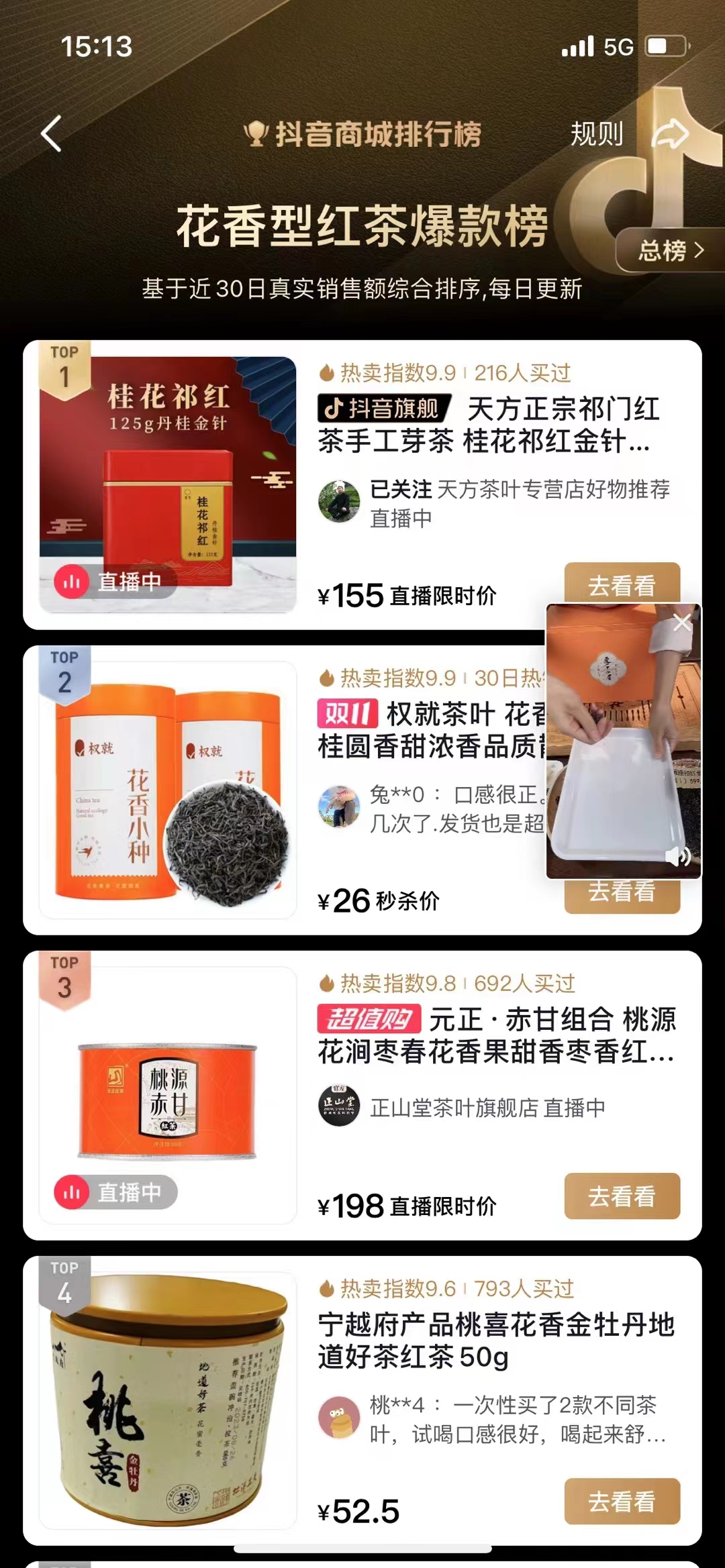Viewport: 725px width, 1568px height.
Task: Open the 宁越府产品桃喜花香金牡丹 title
Action: coord(495,1341)
